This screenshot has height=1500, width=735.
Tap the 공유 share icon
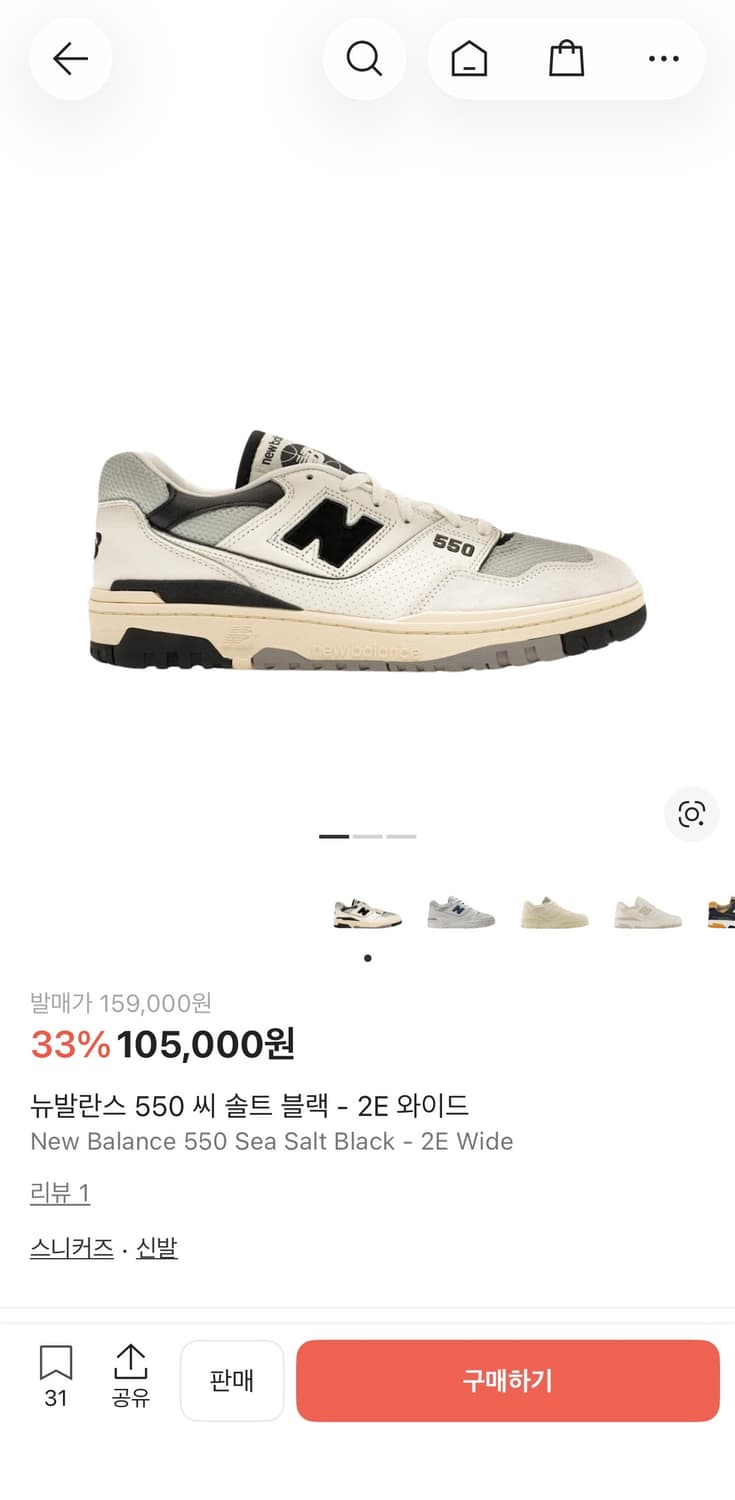131,1380
